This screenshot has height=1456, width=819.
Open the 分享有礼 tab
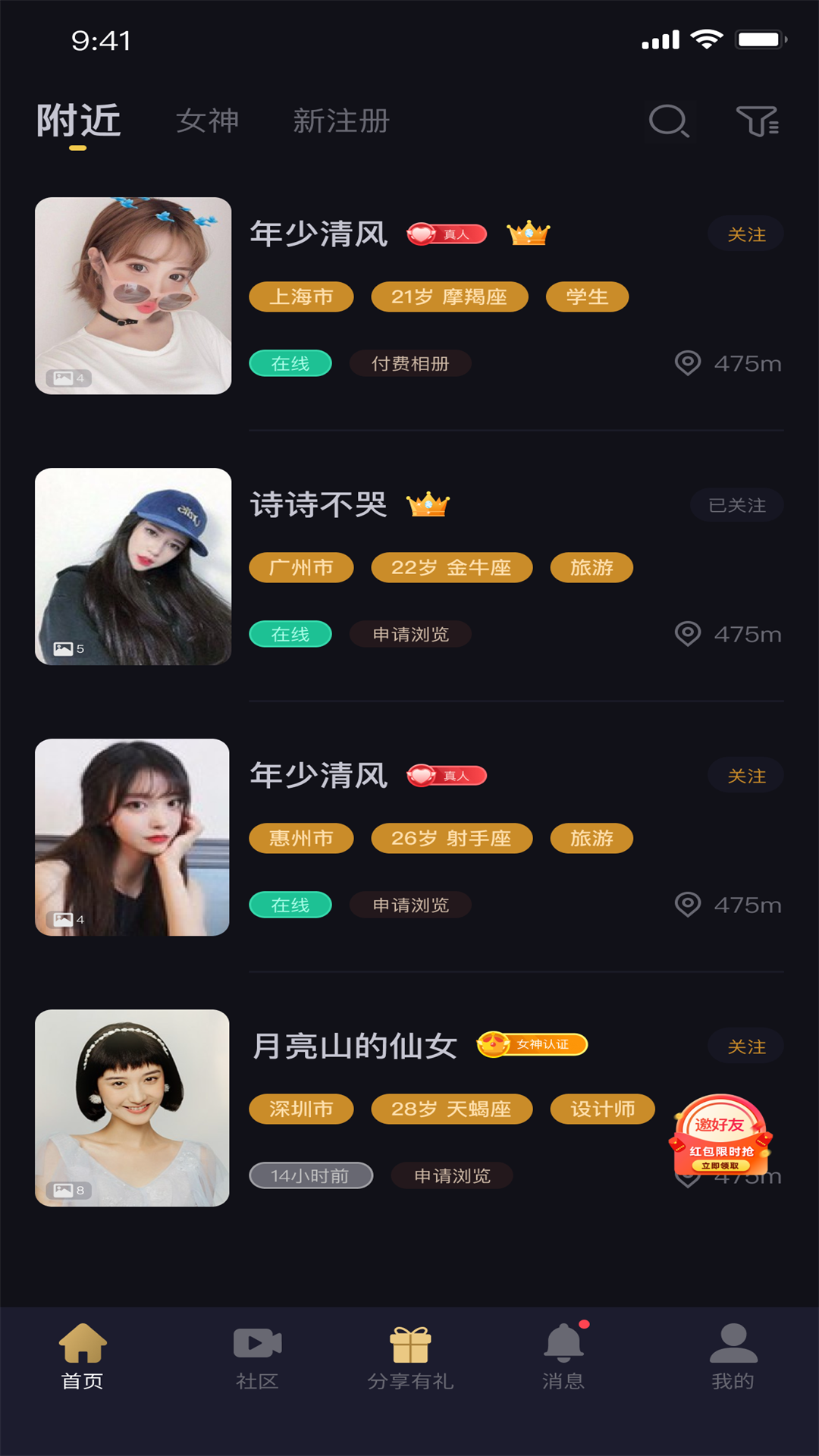click(x=410, y=1357)
